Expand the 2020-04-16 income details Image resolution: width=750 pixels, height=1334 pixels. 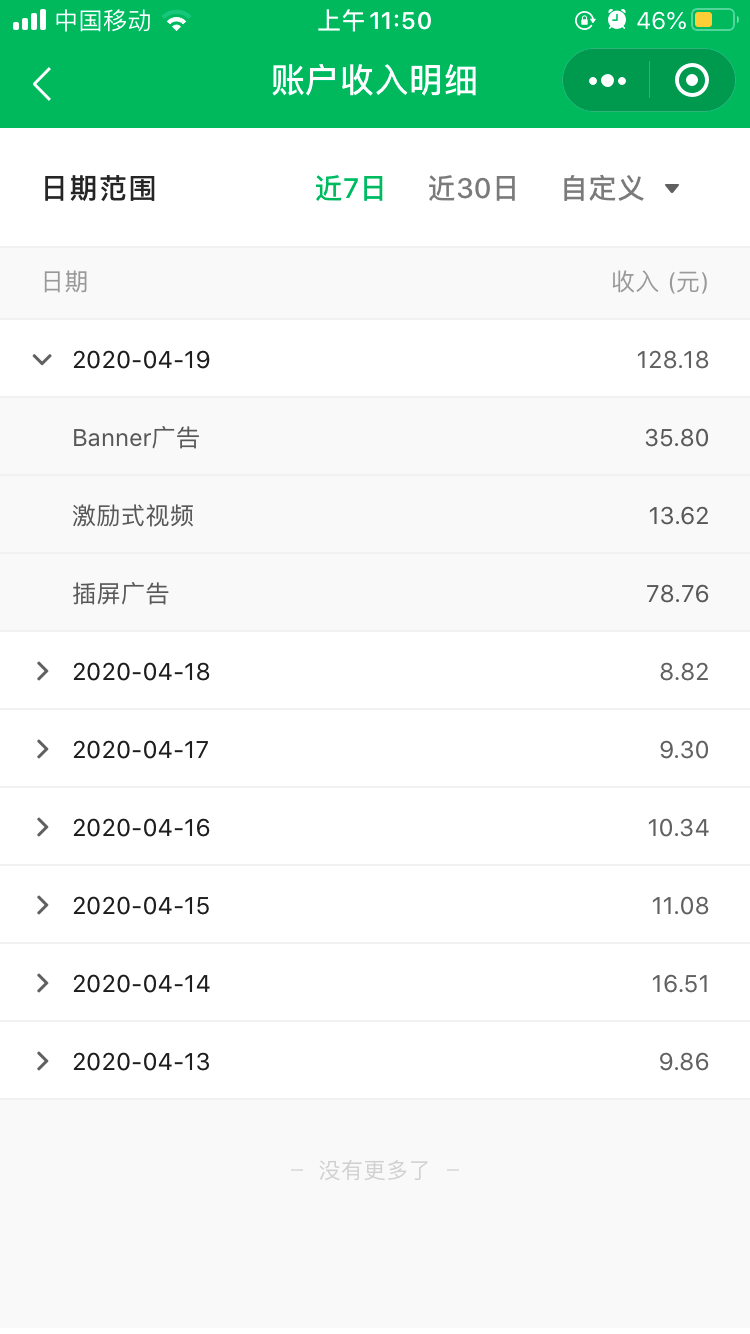pos(375,827)
